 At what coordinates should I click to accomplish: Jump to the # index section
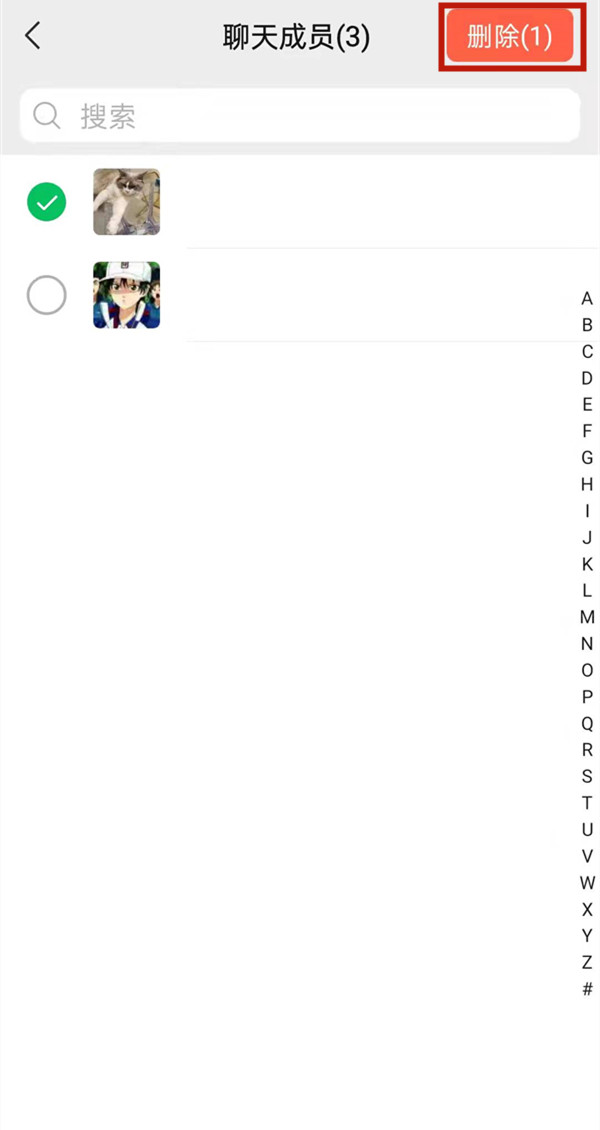[x=587, y=989]
